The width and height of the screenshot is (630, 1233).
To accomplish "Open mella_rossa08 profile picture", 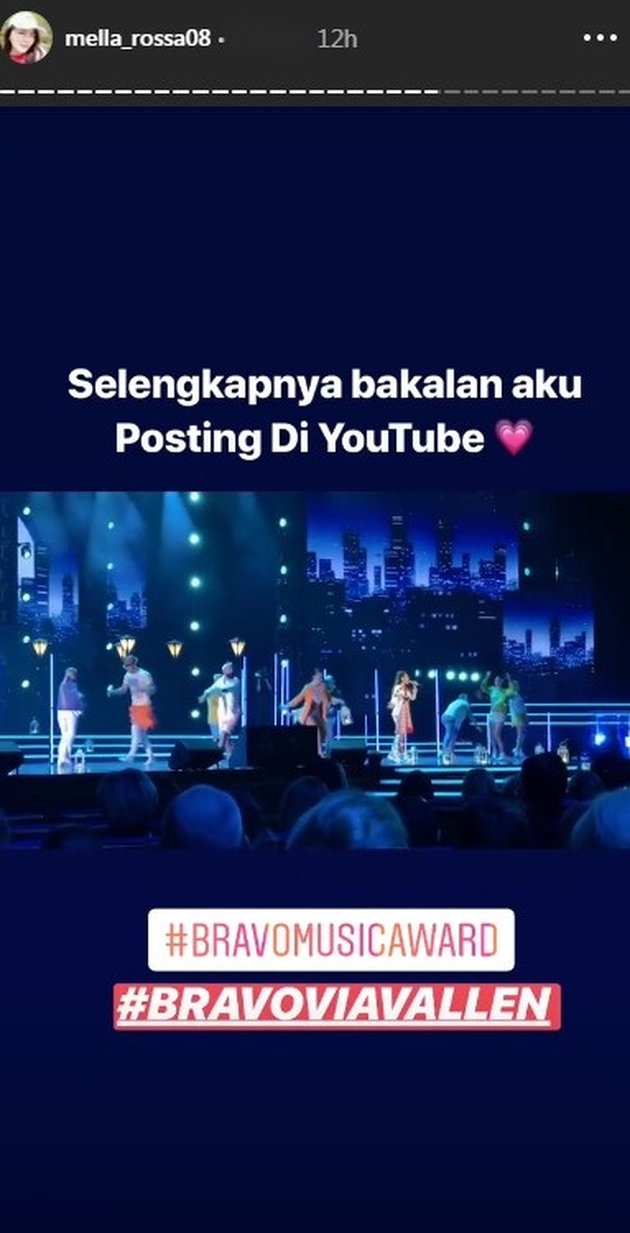I will pyautogui.click(x=27, y=37).
